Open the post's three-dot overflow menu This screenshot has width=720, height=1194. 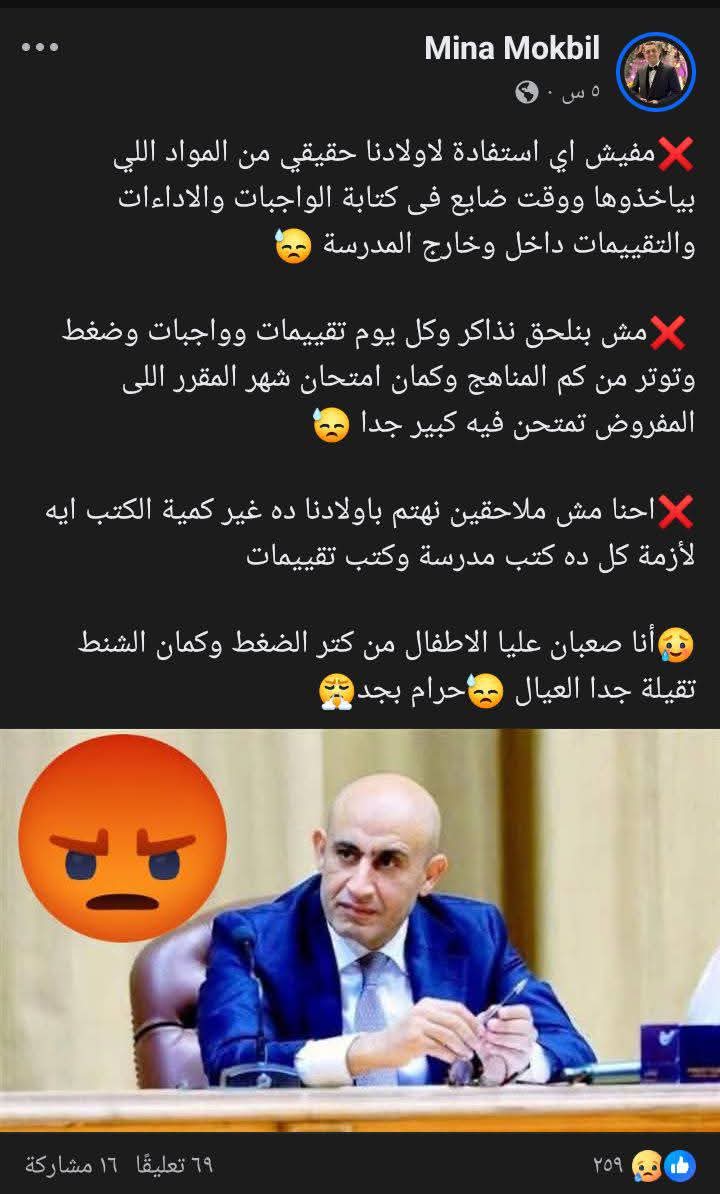tap(39, 48)
